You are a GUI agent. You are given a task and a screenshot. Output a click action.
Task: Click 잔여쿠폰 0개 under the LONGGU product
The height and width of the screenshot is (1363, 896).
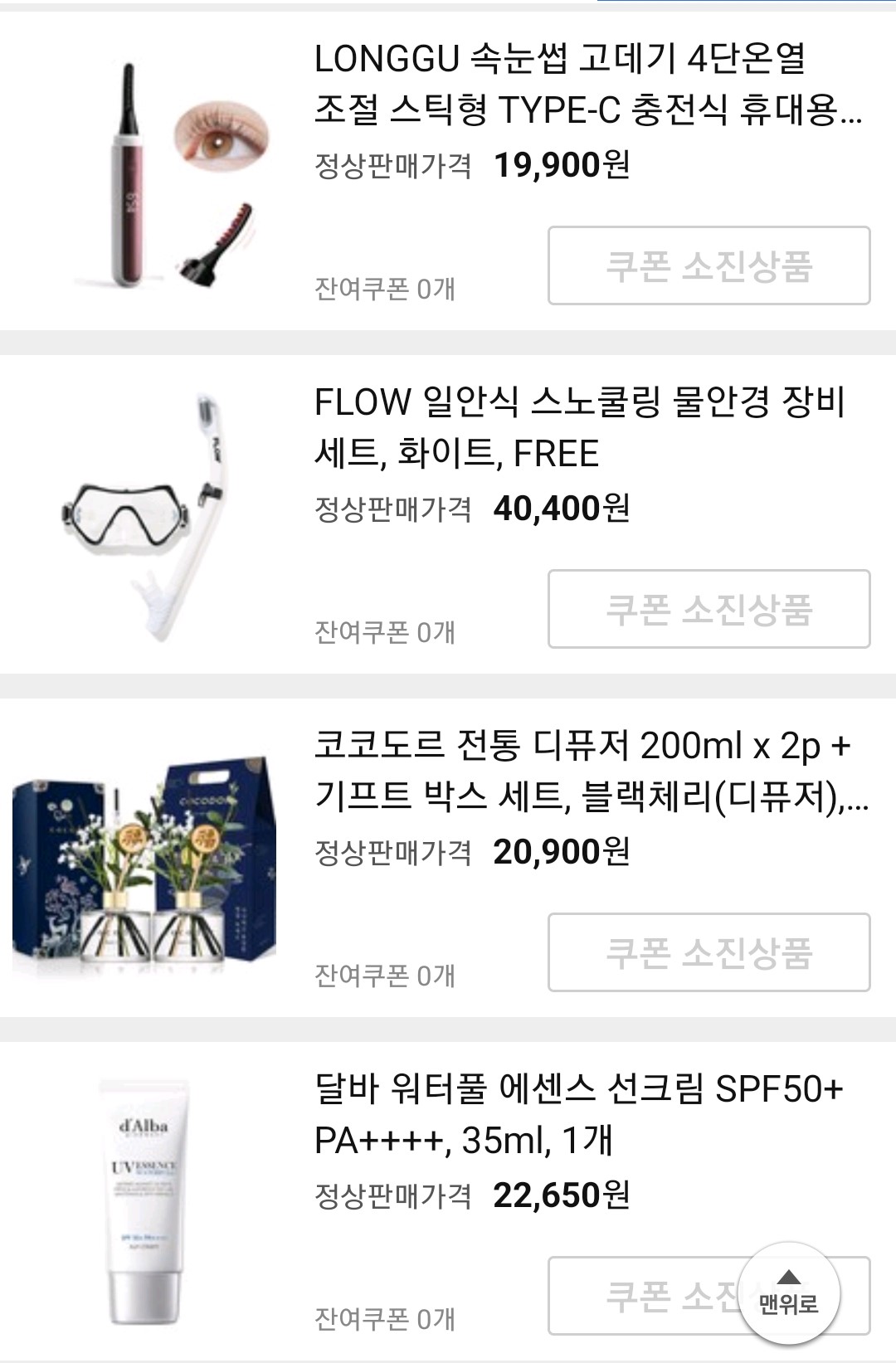tap(386, 288)
